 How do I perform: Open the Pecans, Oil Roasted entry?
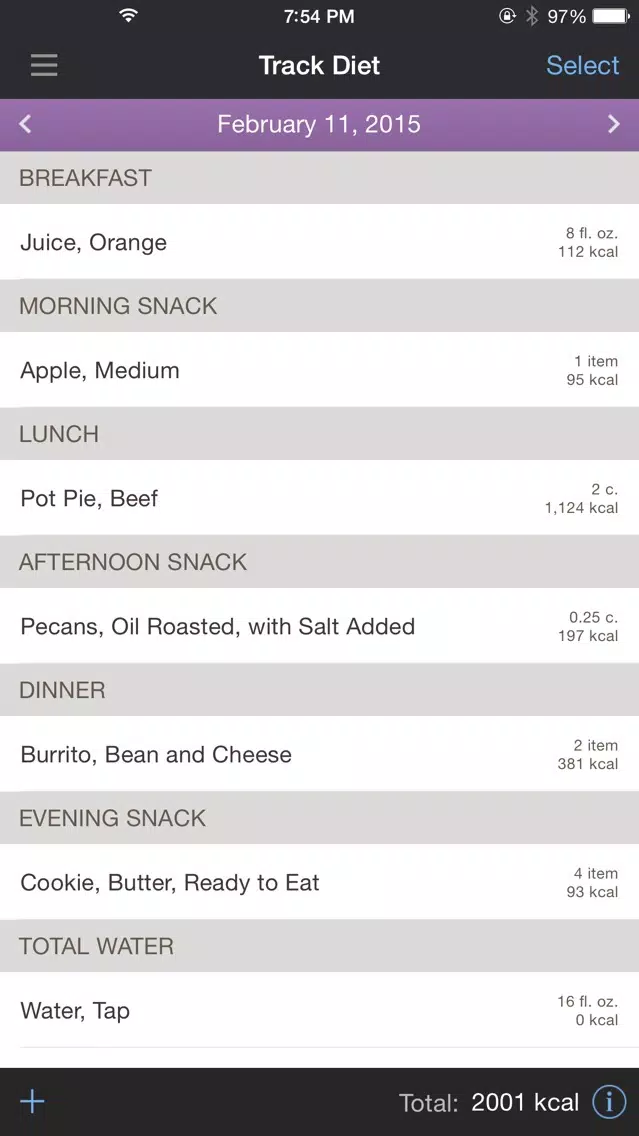(320, 626)
